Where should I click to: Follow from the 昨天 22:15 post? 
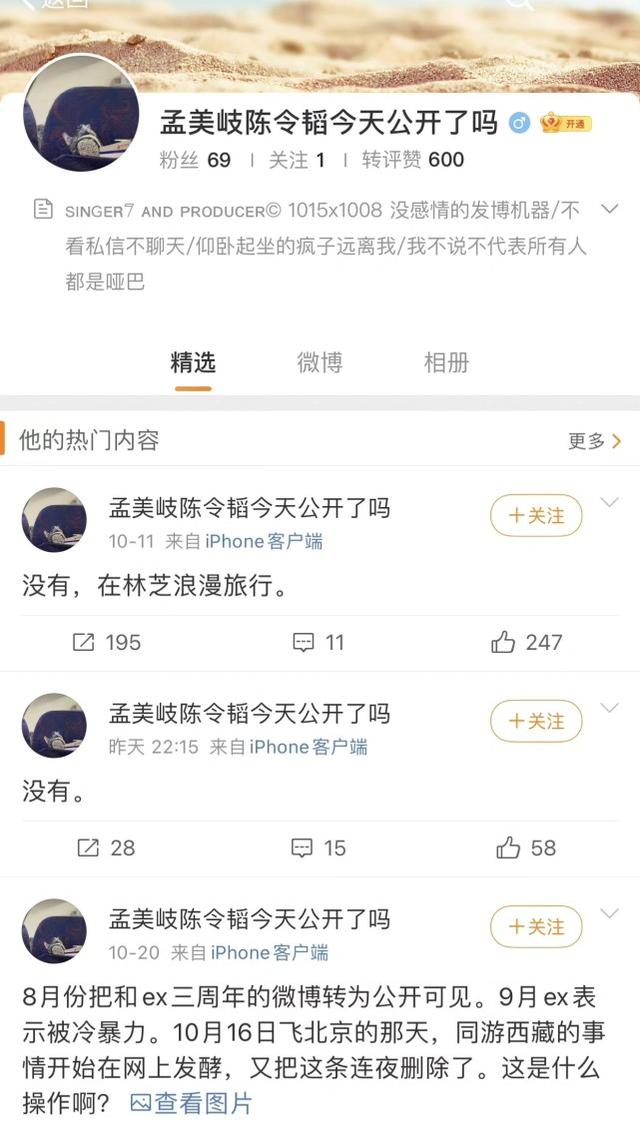536,721
